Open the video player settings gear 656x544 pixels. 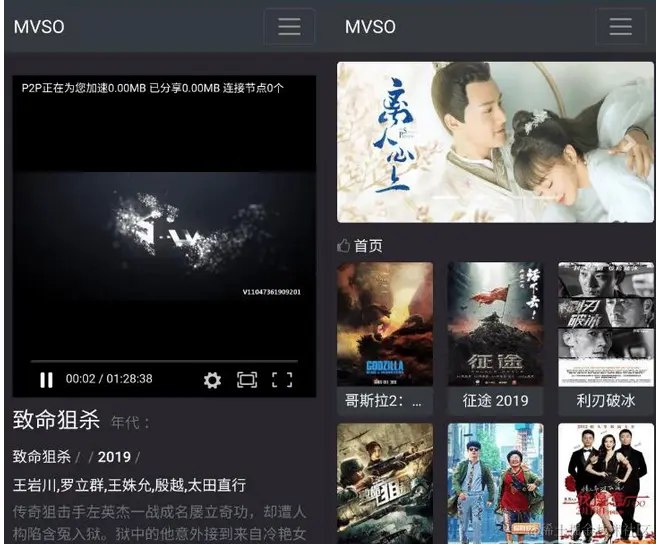[212, 380]
